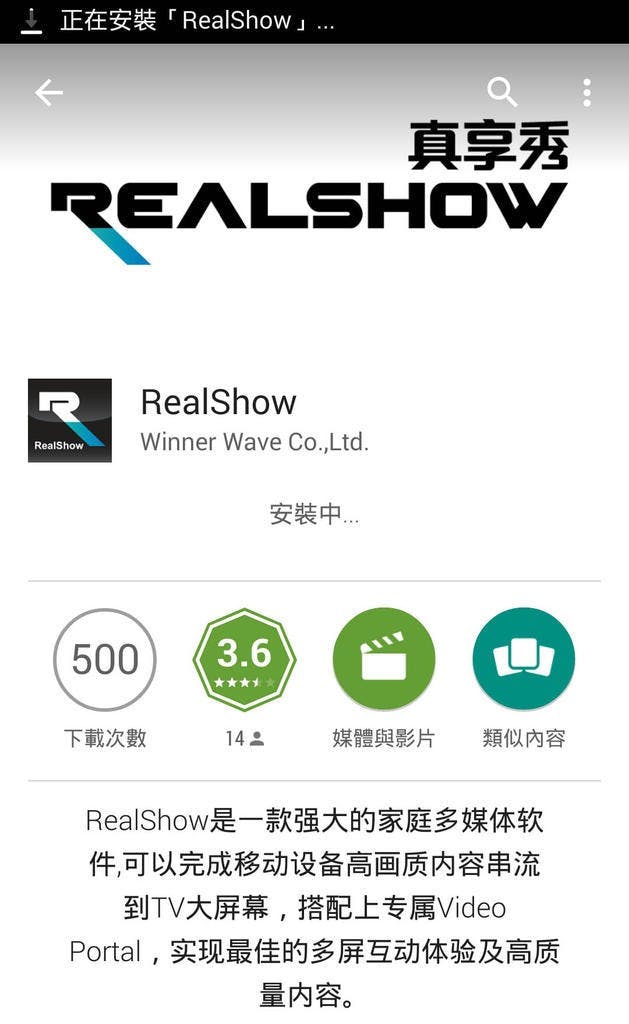
Task: Open the search magnifier icon
Action: 502,92
